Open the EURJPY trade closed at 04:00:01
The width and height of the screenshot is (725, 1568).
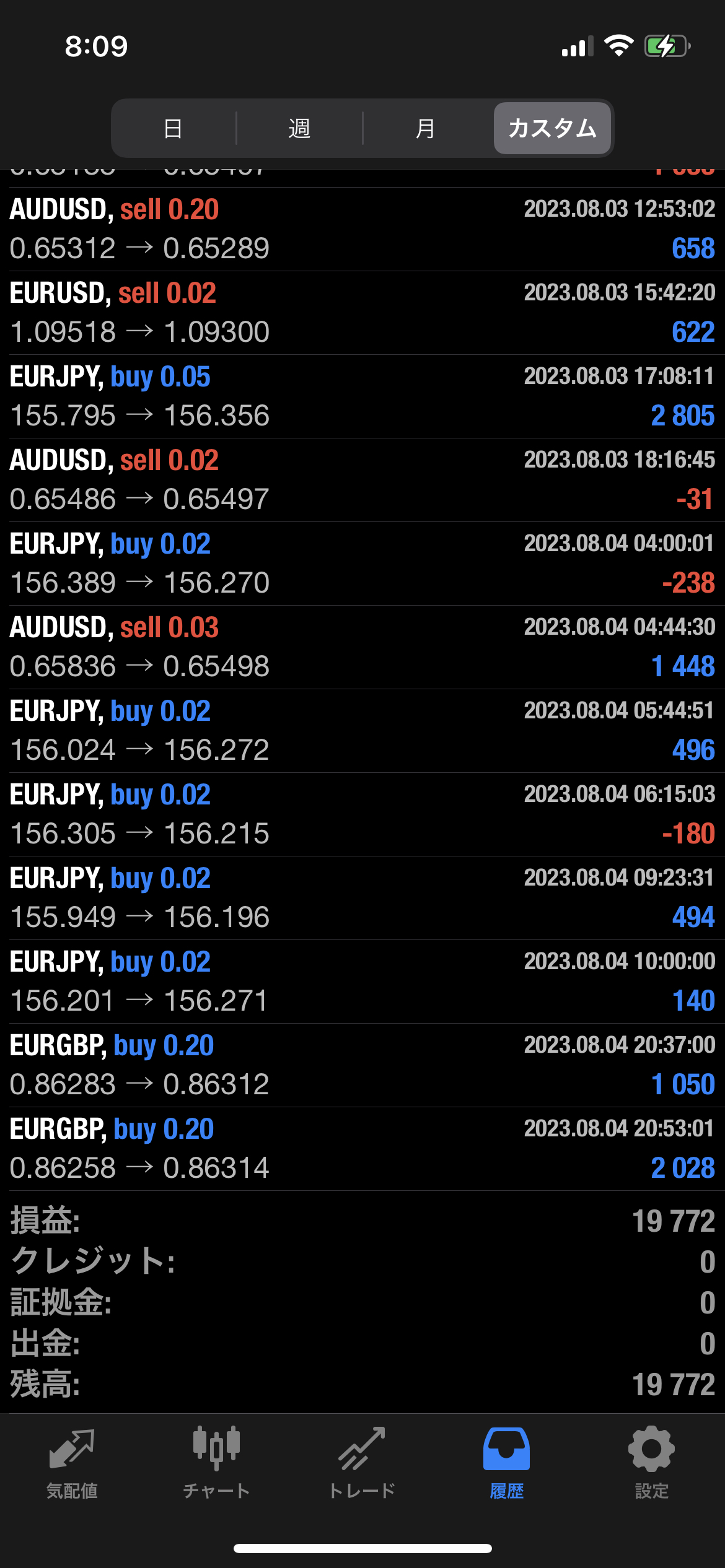coord(362,564)
